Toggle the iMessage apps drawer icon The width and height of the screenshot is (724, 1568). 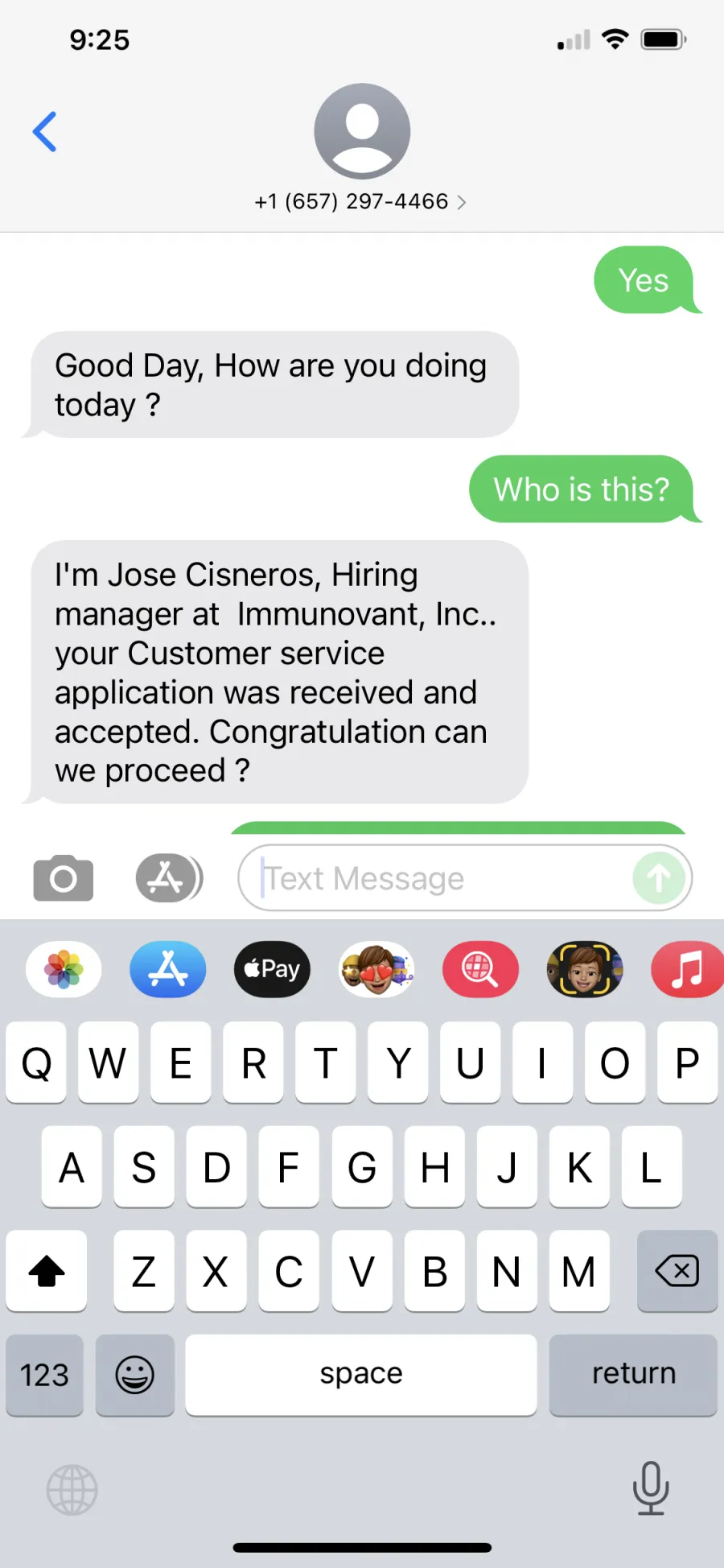pyautogui.click(x=169, y=878)
